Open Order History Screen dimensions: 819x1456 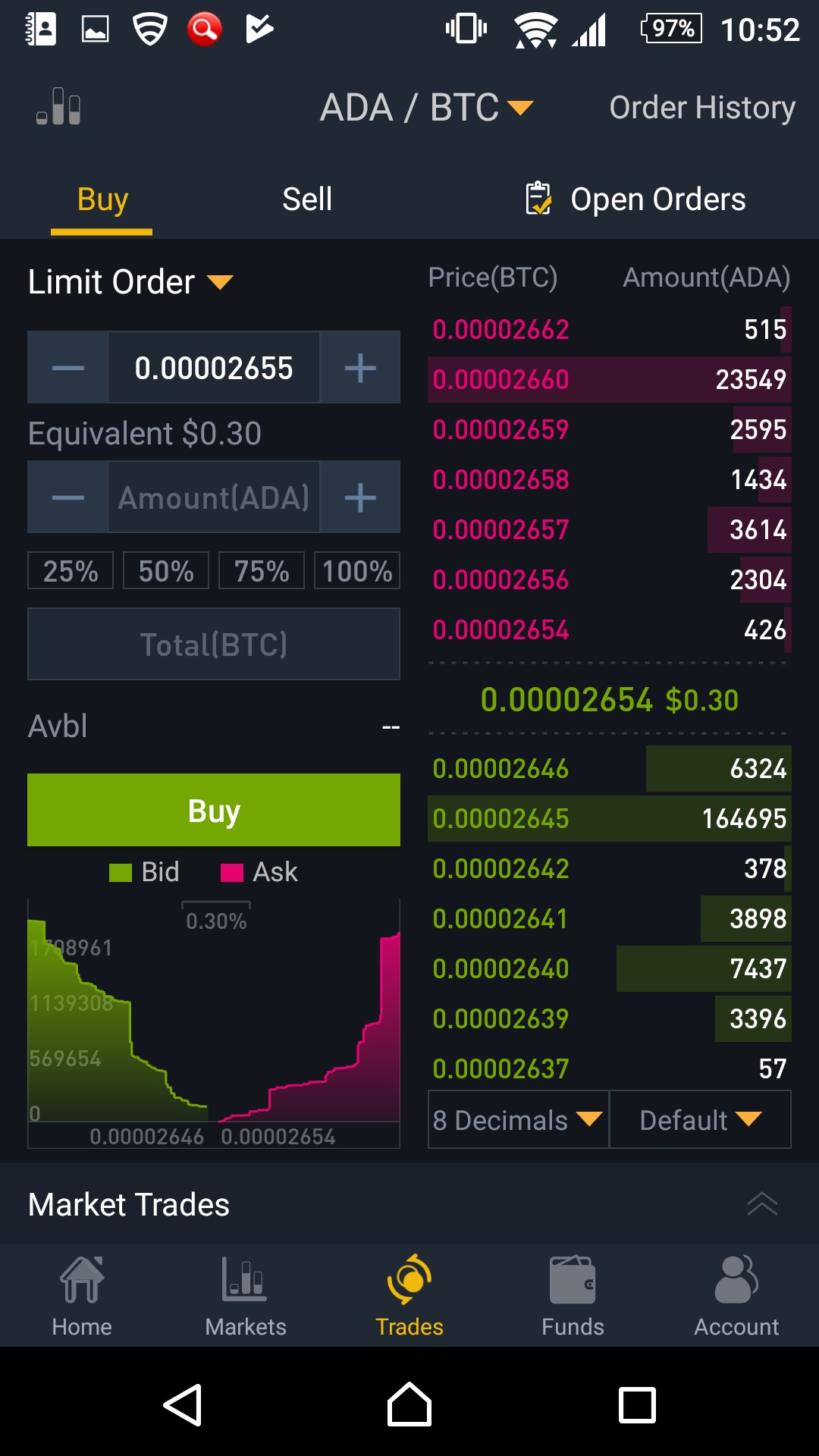701,107
